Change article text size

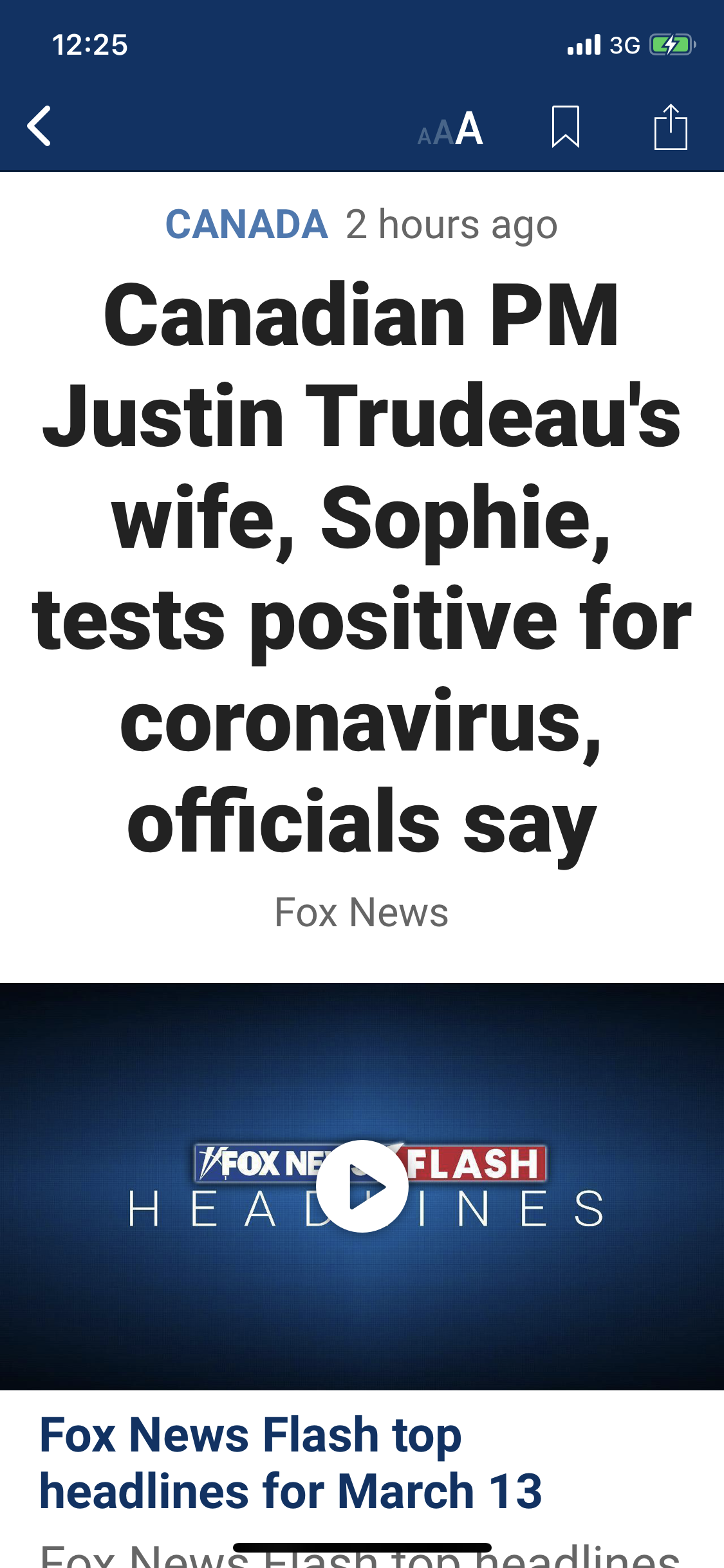[x=450, y=129]
